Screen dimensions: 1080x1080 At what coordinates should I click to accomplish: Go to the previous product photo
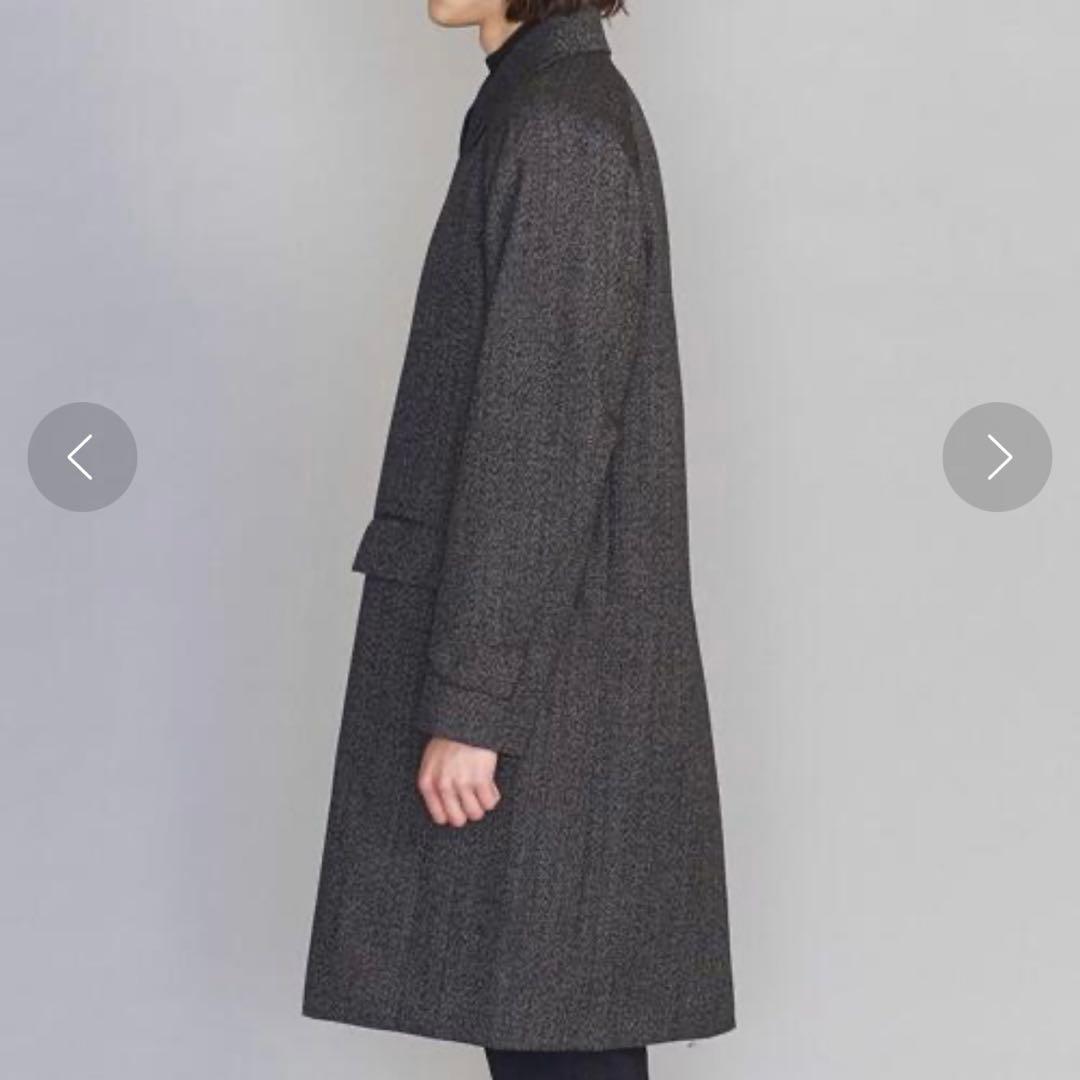(x=82, y=457)
